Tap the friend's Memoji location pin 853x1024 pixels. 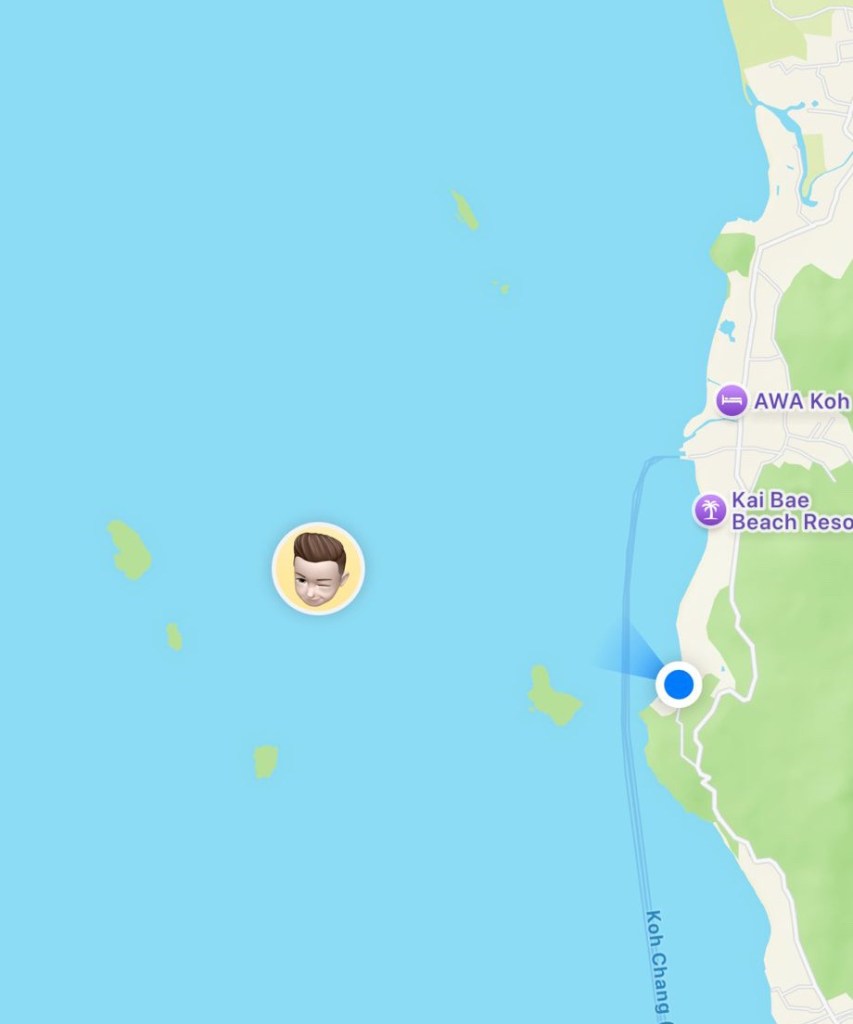(x=318, y=568)
